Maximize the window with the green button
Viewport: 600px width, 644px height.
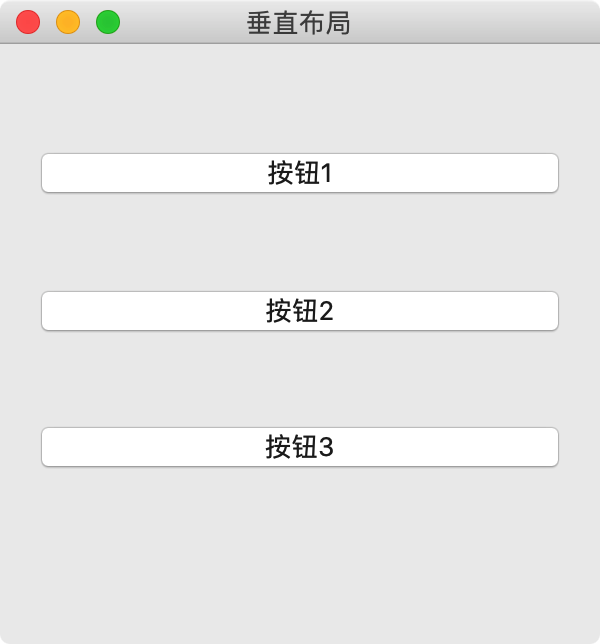click(108, 22)
